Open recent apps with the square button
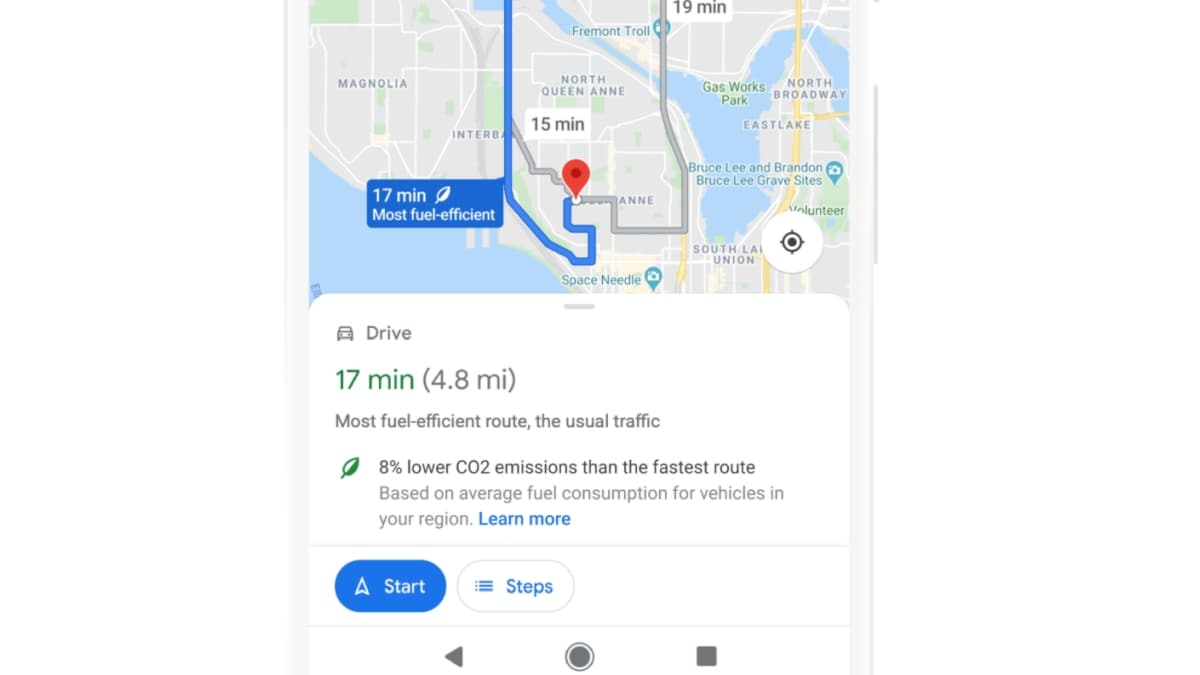The image size is (1200, 675). pyautogui.click(x=706, y=656)
